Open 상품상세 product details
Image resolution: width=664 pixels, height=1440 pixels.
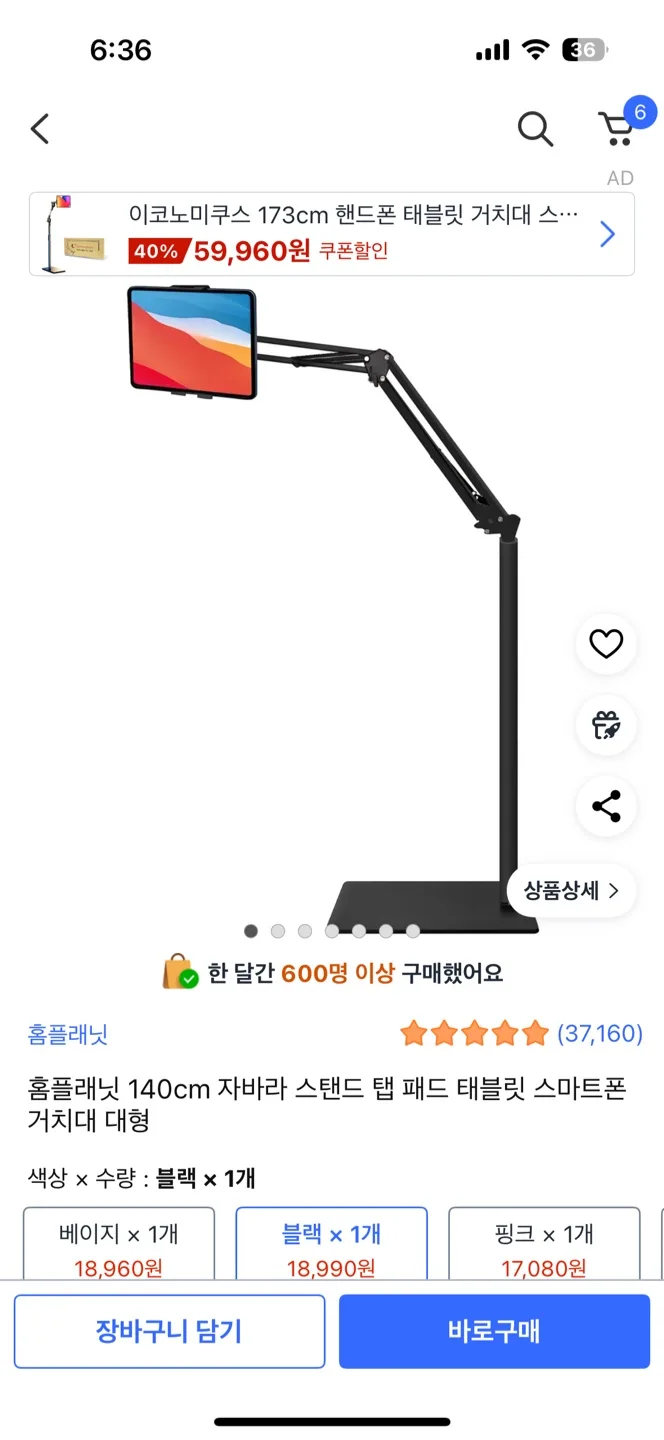(572, 890)
